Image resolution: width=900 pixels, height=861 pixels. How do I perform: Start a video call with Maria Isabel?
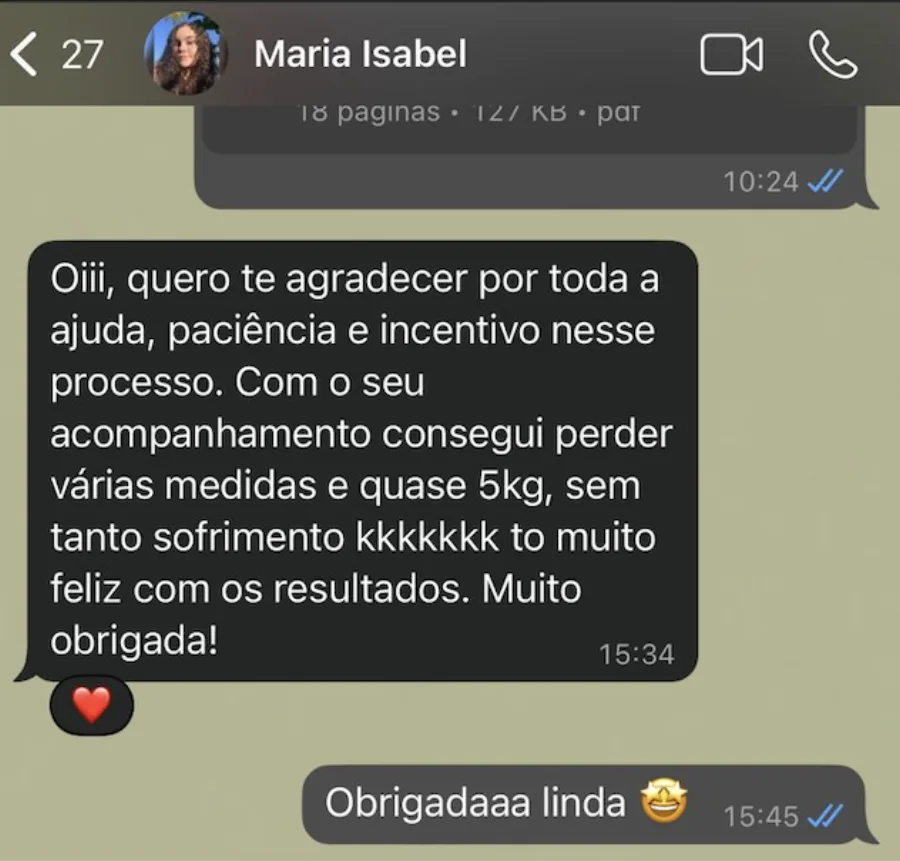[x=731, y=55]
